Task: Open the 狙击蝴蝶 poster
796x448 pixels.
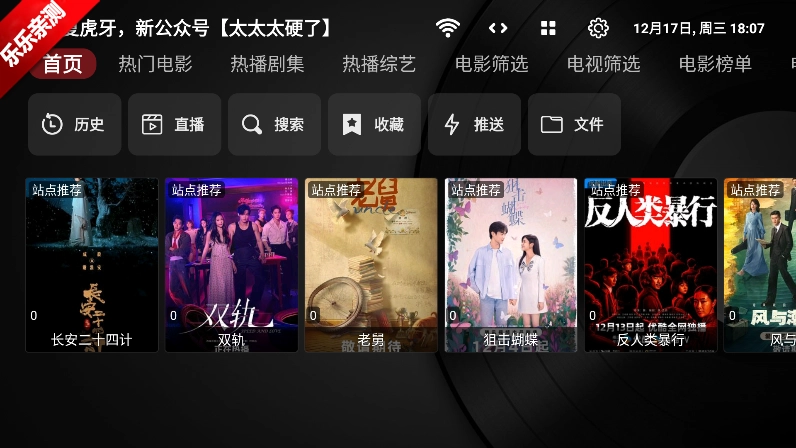Action: [x=511, y=264]
